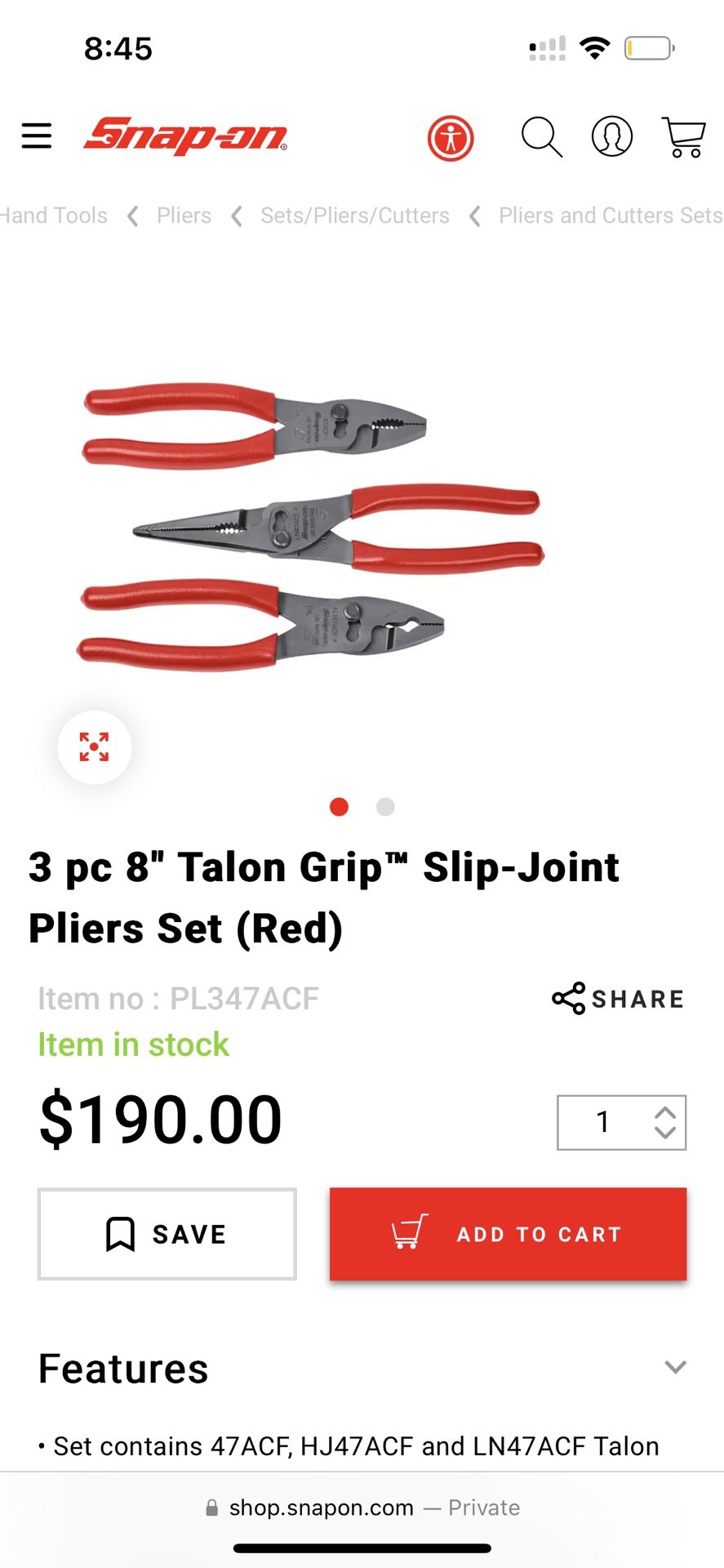Open the Pliers breadcrumb link
724x1568 pixels.
(184, 216)
